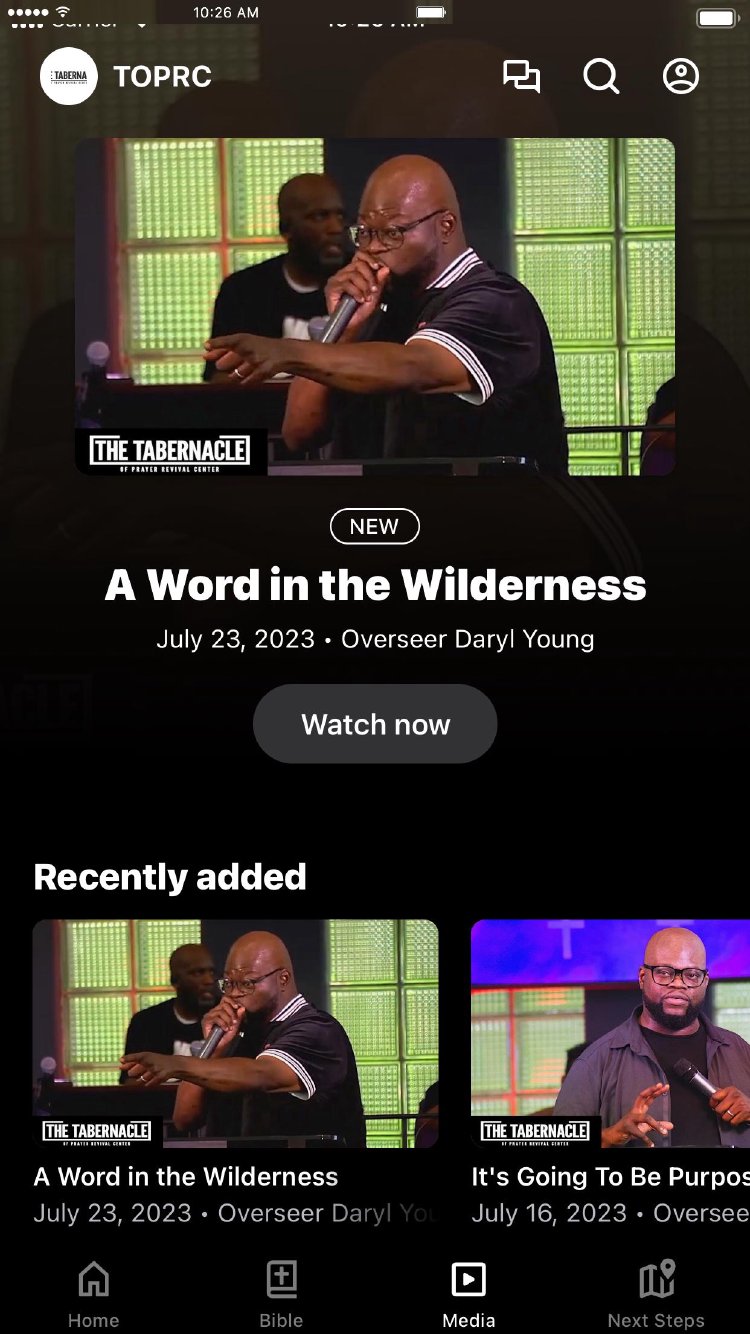Open the featured sermon banner image
This screenshot has width=750, height=1334.
click(375, 306)
